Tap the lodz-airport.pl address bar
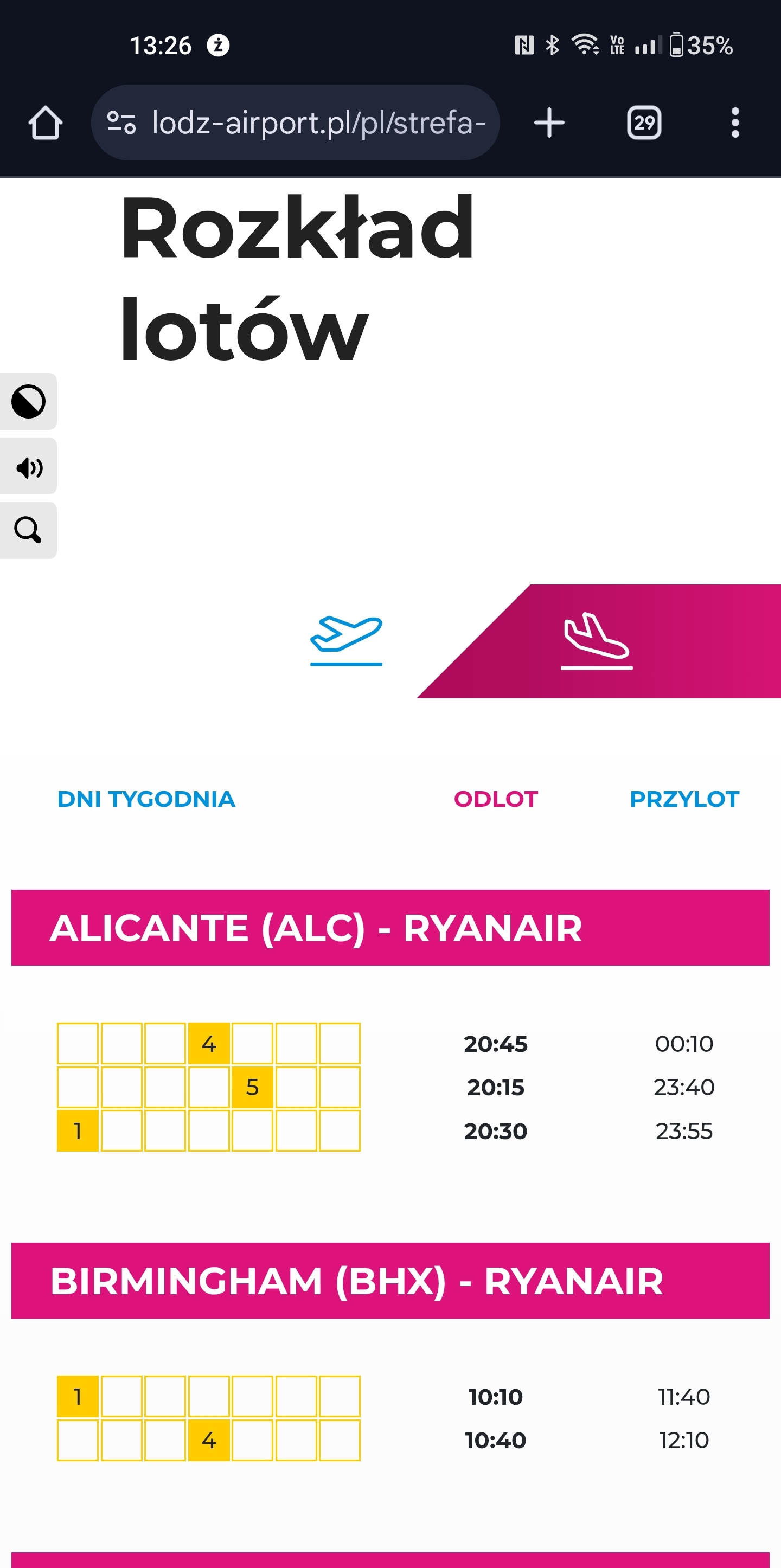 point(295,123)
